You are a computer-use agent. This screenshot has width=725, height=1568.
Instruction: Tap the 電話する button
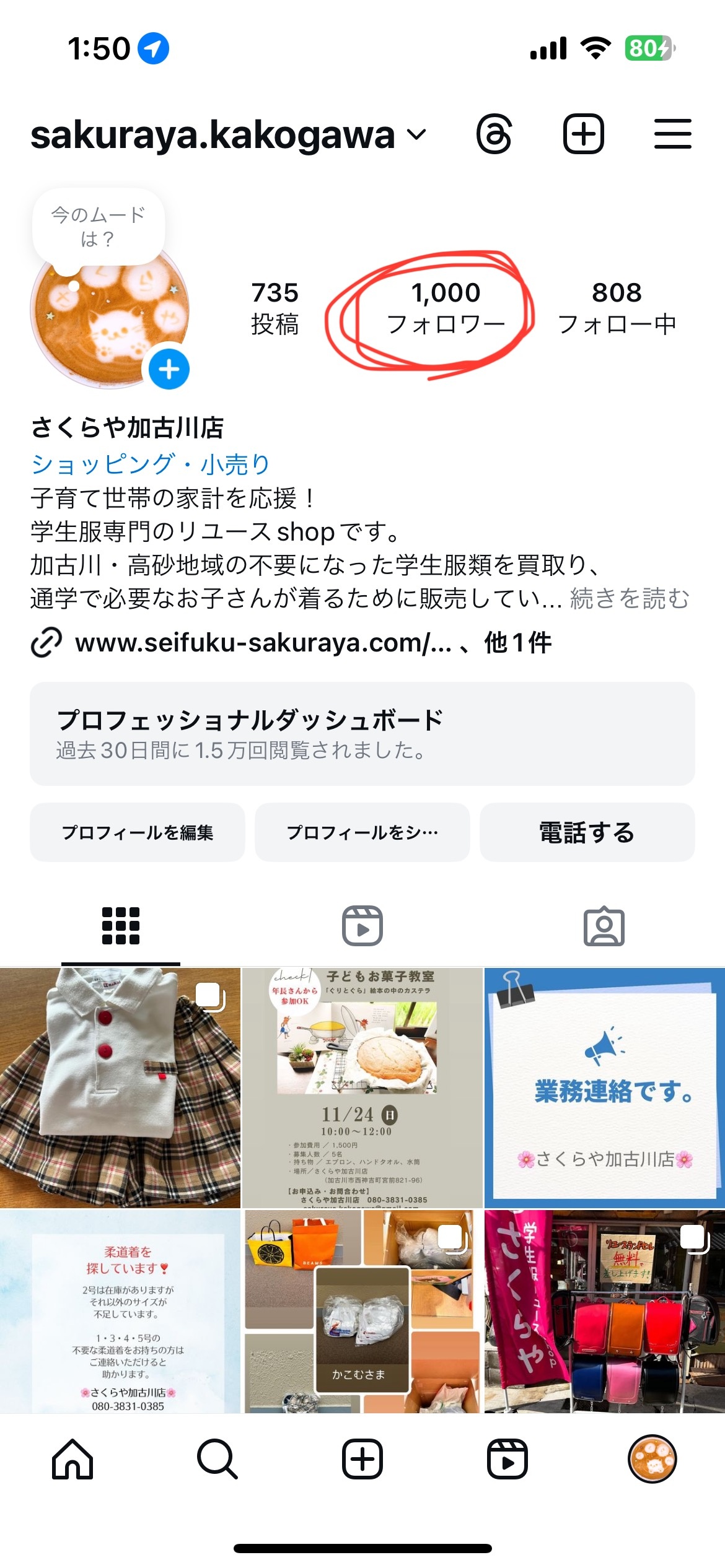pos(586,832)
